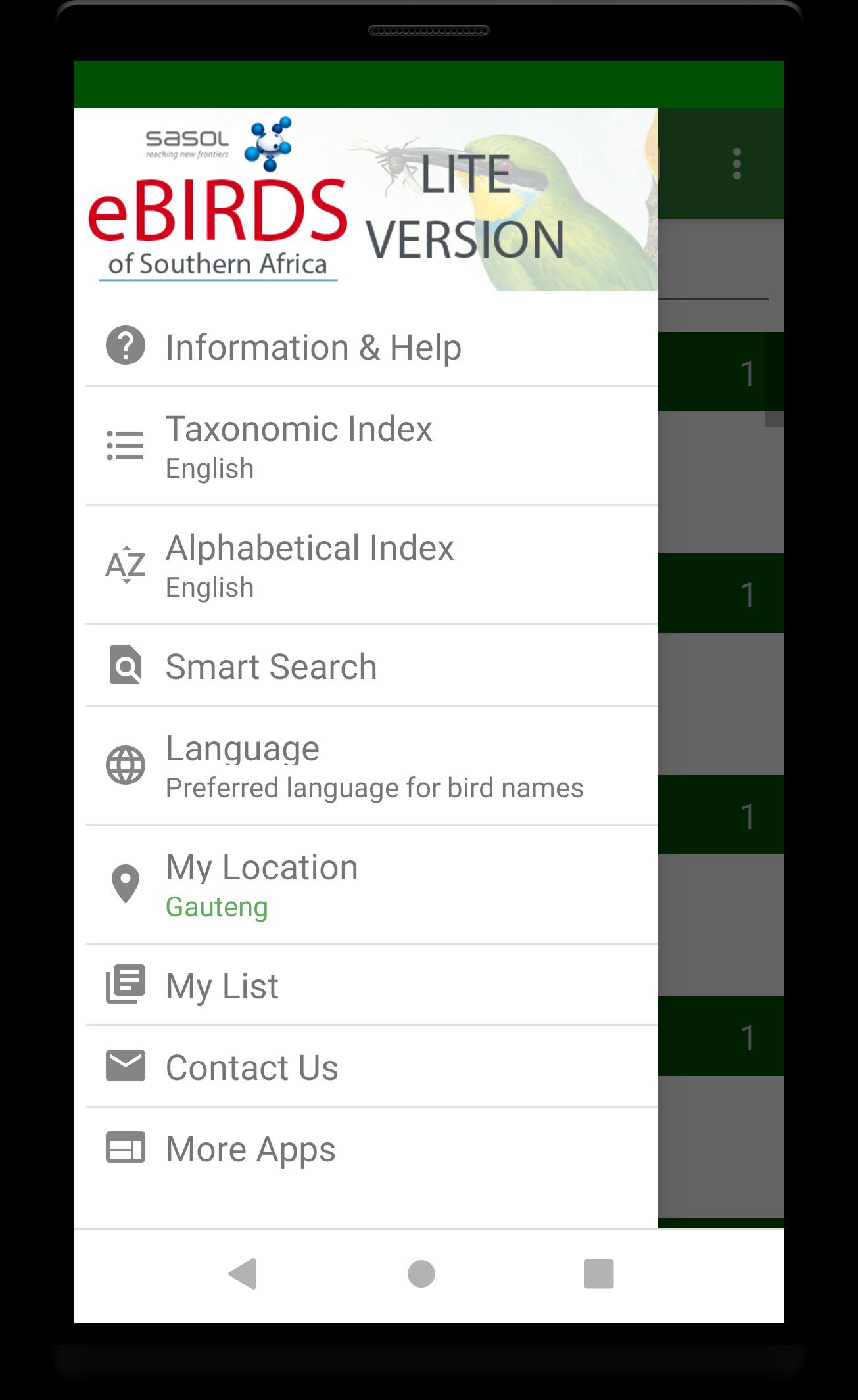
Task: Open the three-dot overflow menu
Action: (736, 164)
